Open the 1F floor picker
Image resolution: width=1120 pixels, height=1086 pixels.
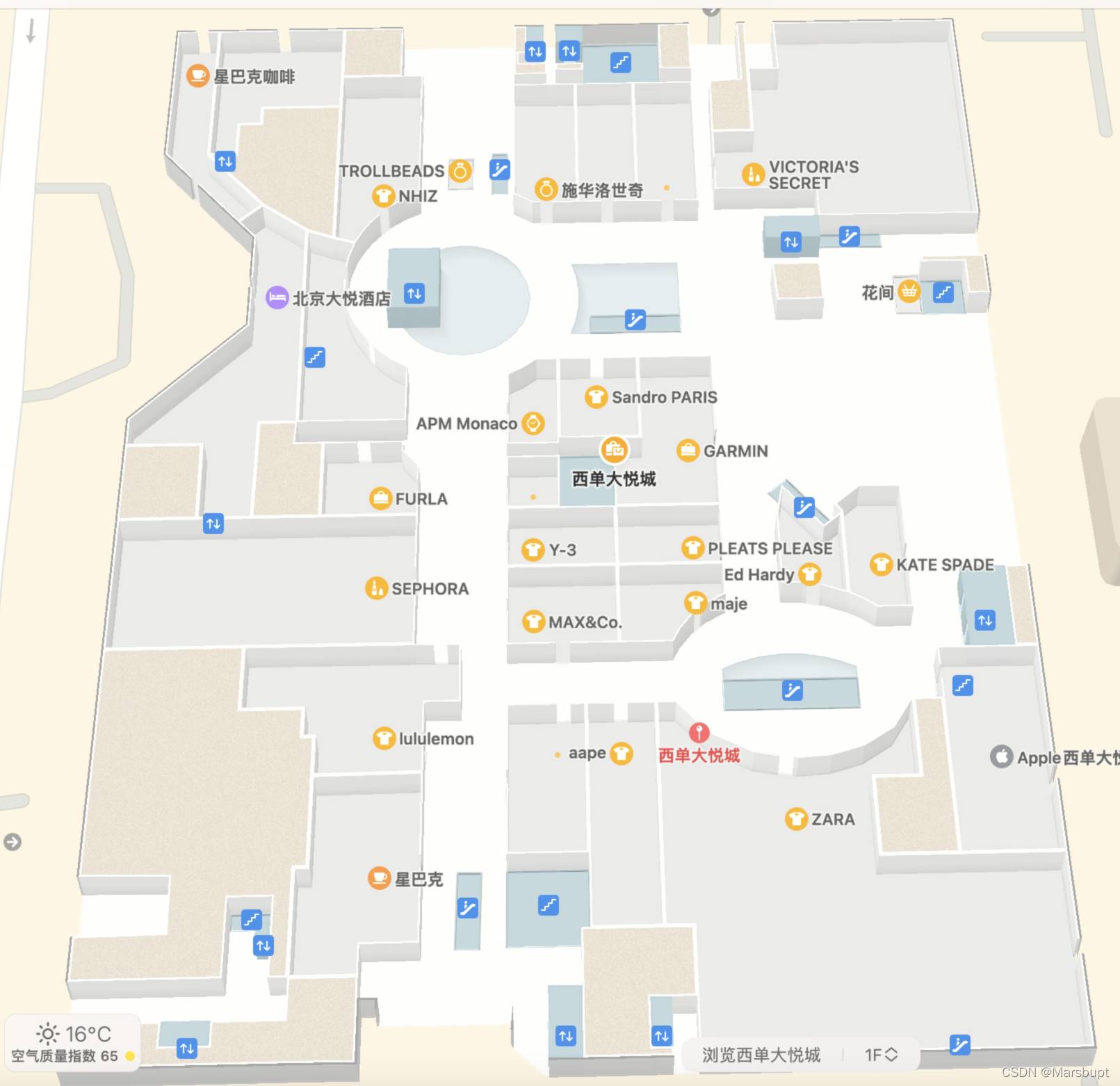point(881,1055)
